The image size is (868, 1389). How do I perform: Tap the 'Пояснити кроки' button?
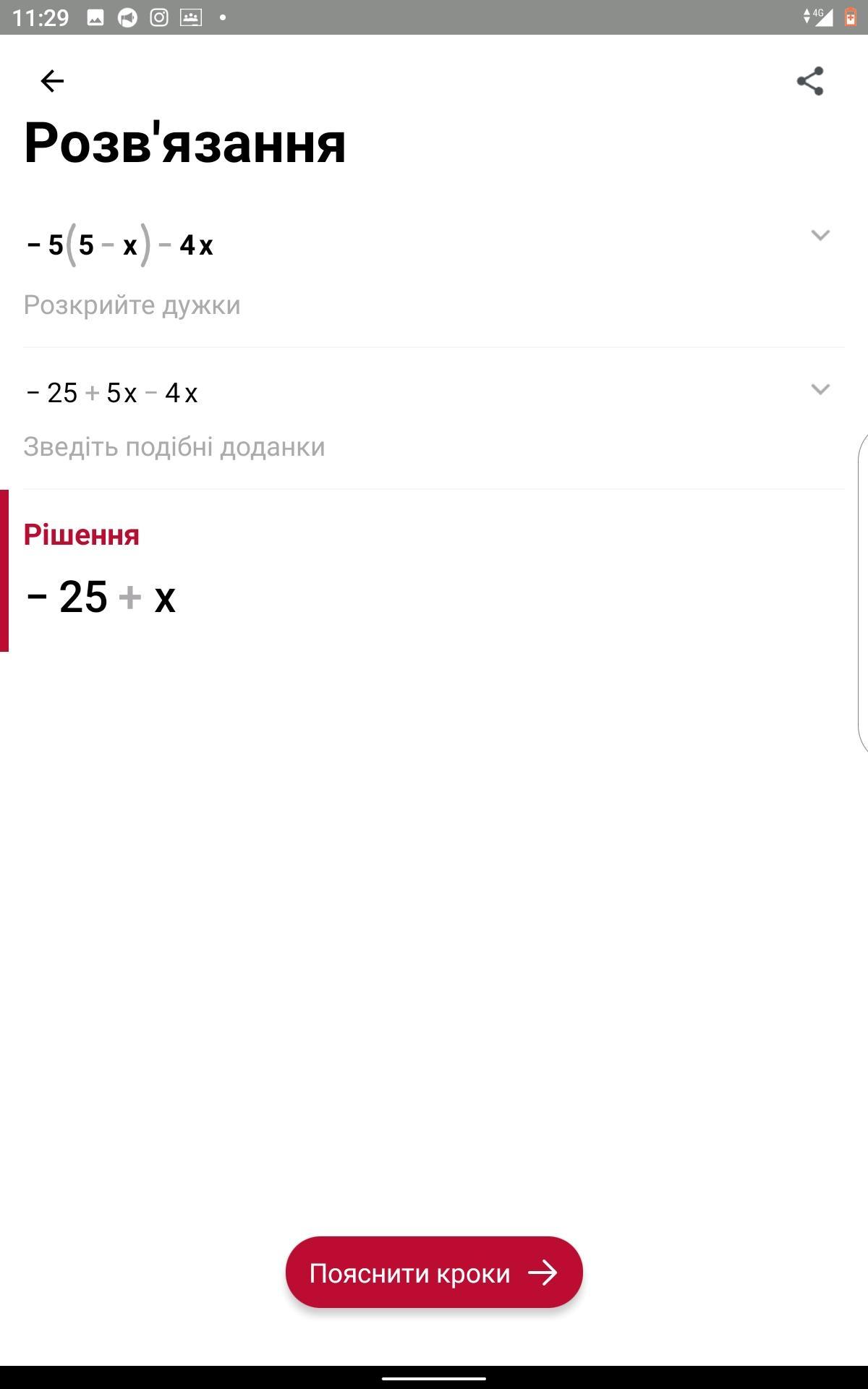tap(434, 1273)
